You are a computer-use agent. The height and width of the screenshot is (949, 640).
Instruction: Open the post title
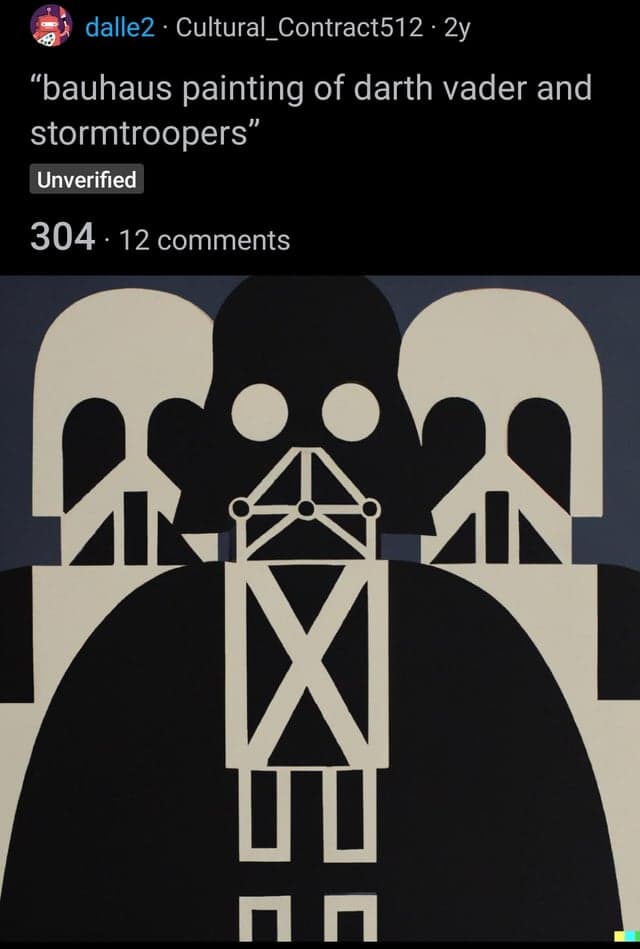click(312, 109)
